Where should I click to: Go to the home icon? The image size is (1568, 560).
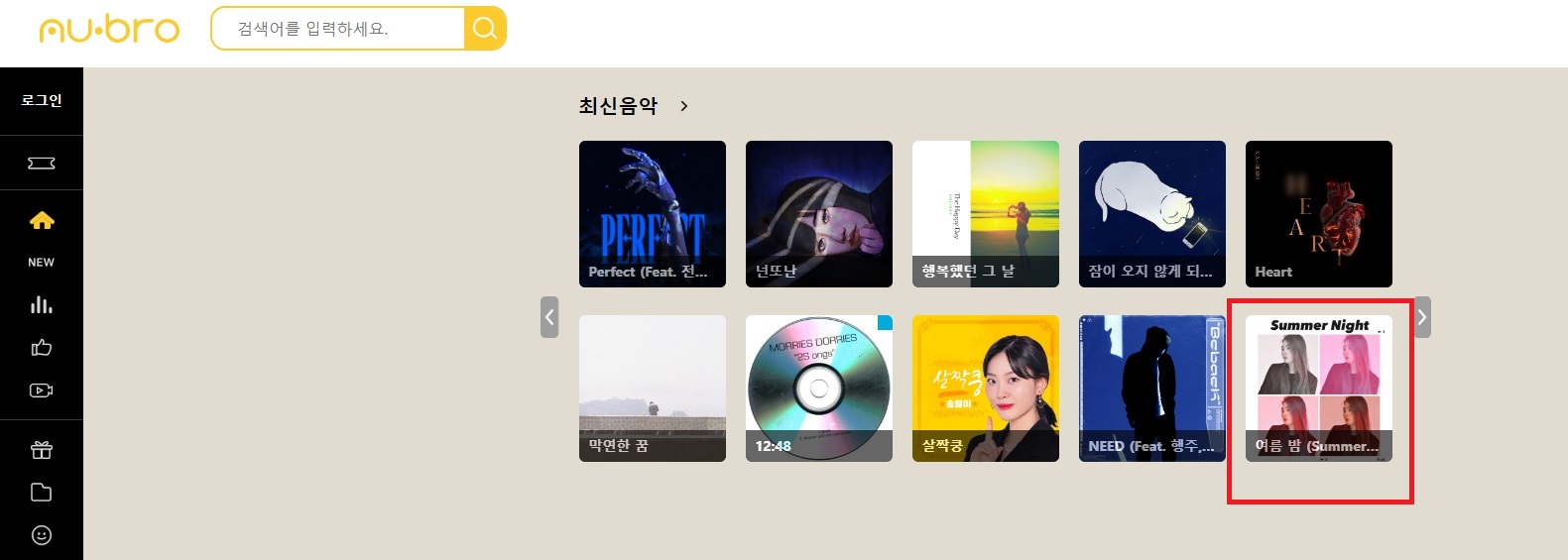(42, 220)
